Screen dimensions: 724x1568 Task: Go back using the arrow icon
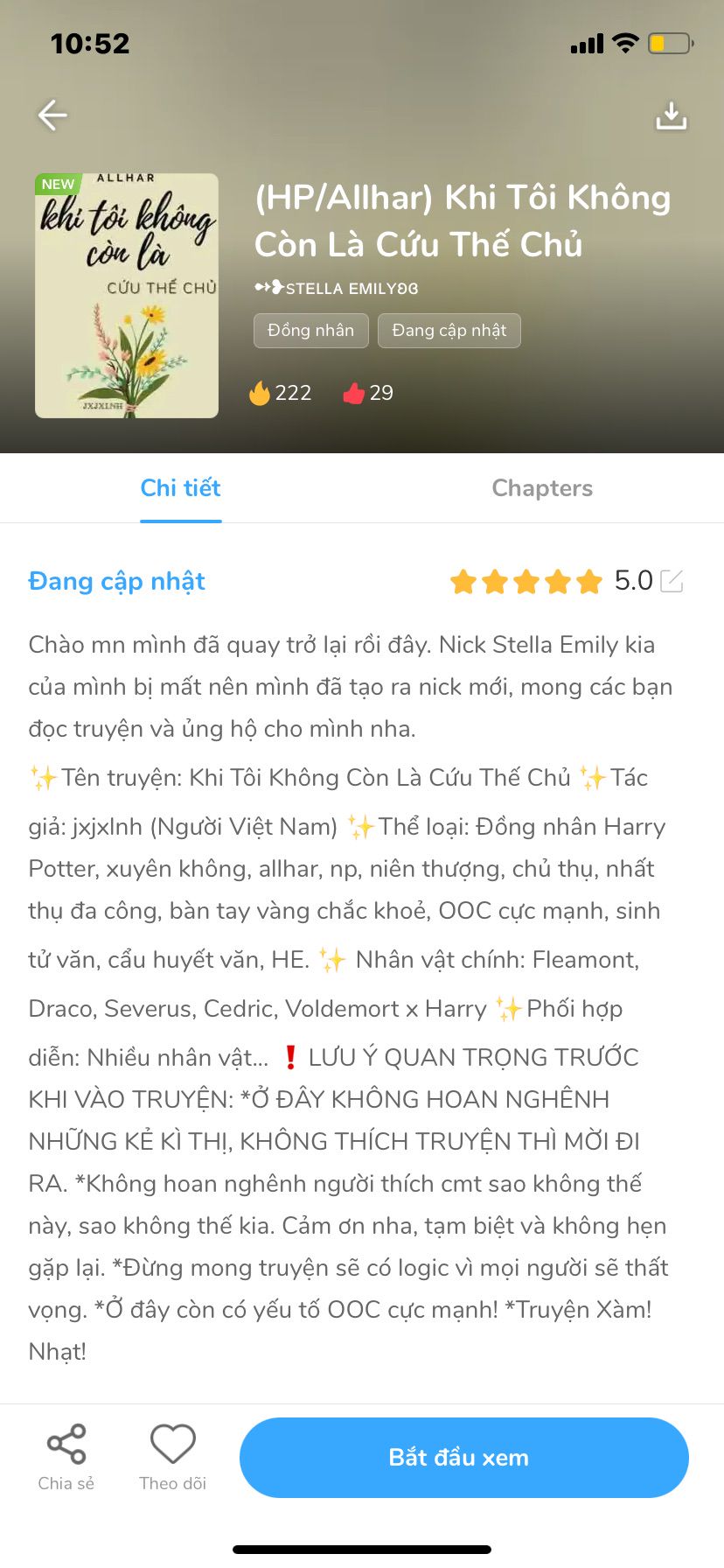pyautogui.click(x=52, y=115)
